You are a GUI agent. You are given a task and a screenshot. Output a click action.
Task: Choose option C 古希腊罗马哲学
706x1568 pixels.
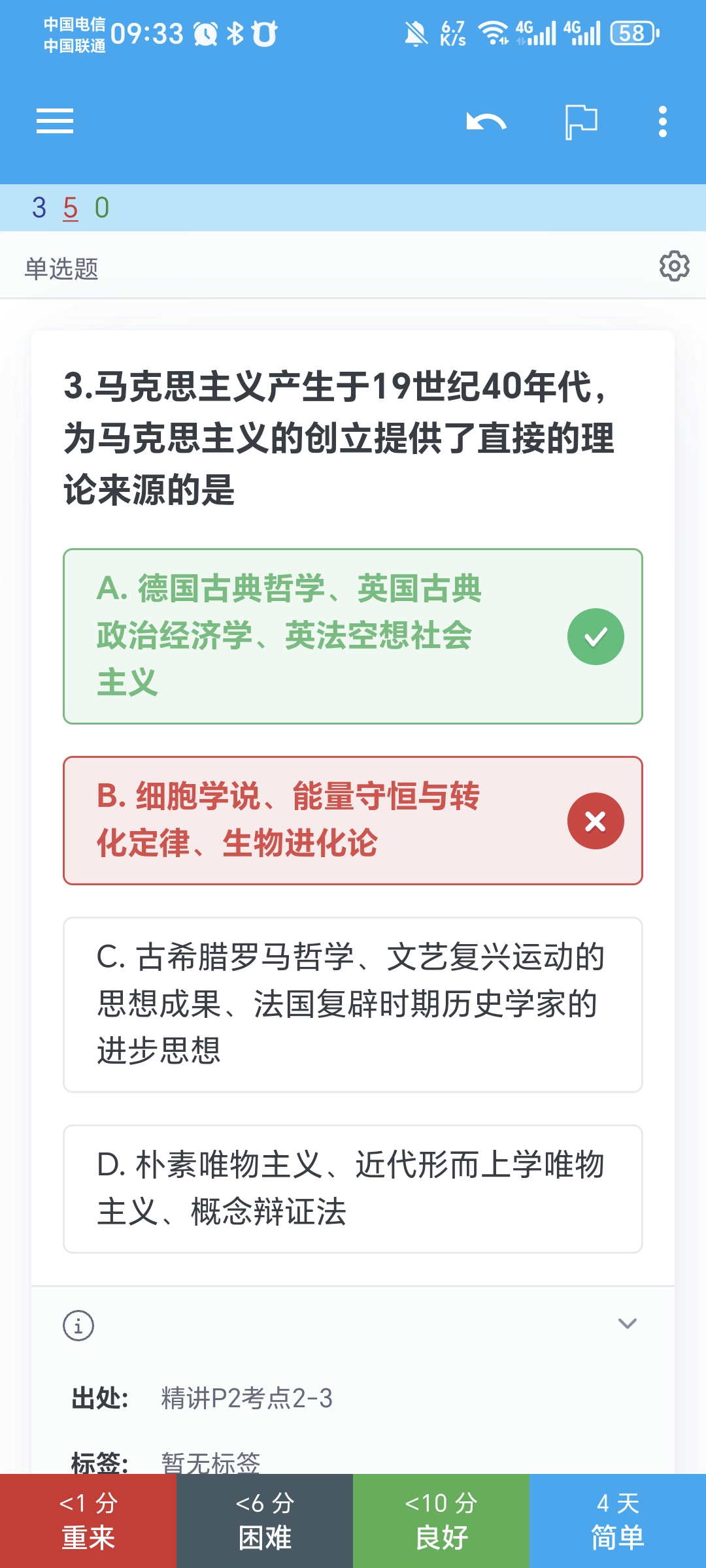coord(353,1005)
